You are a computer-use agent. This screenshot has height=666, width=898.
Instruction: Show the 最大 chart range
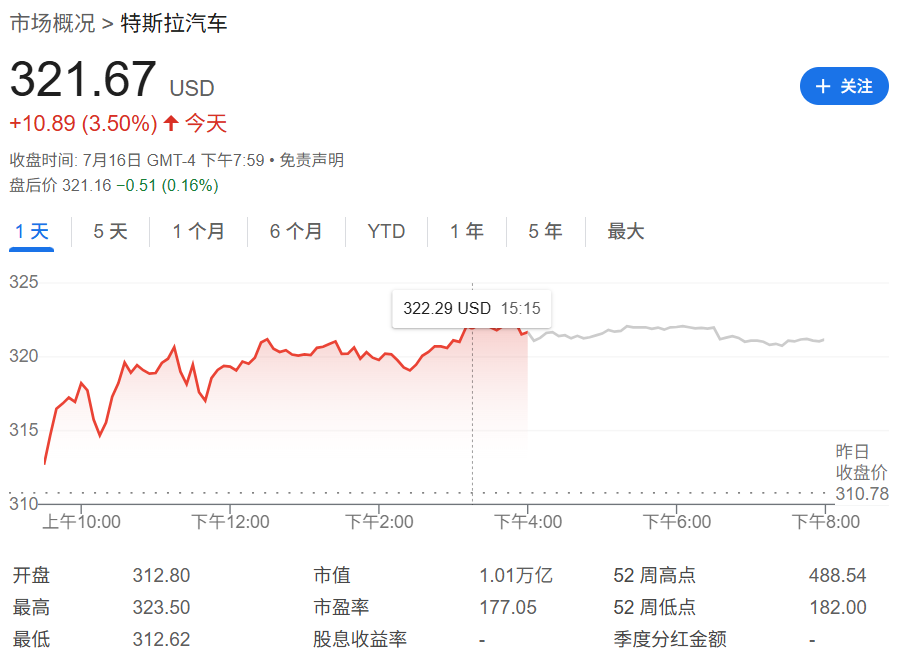pyautogui.click(x=626, y=232)
